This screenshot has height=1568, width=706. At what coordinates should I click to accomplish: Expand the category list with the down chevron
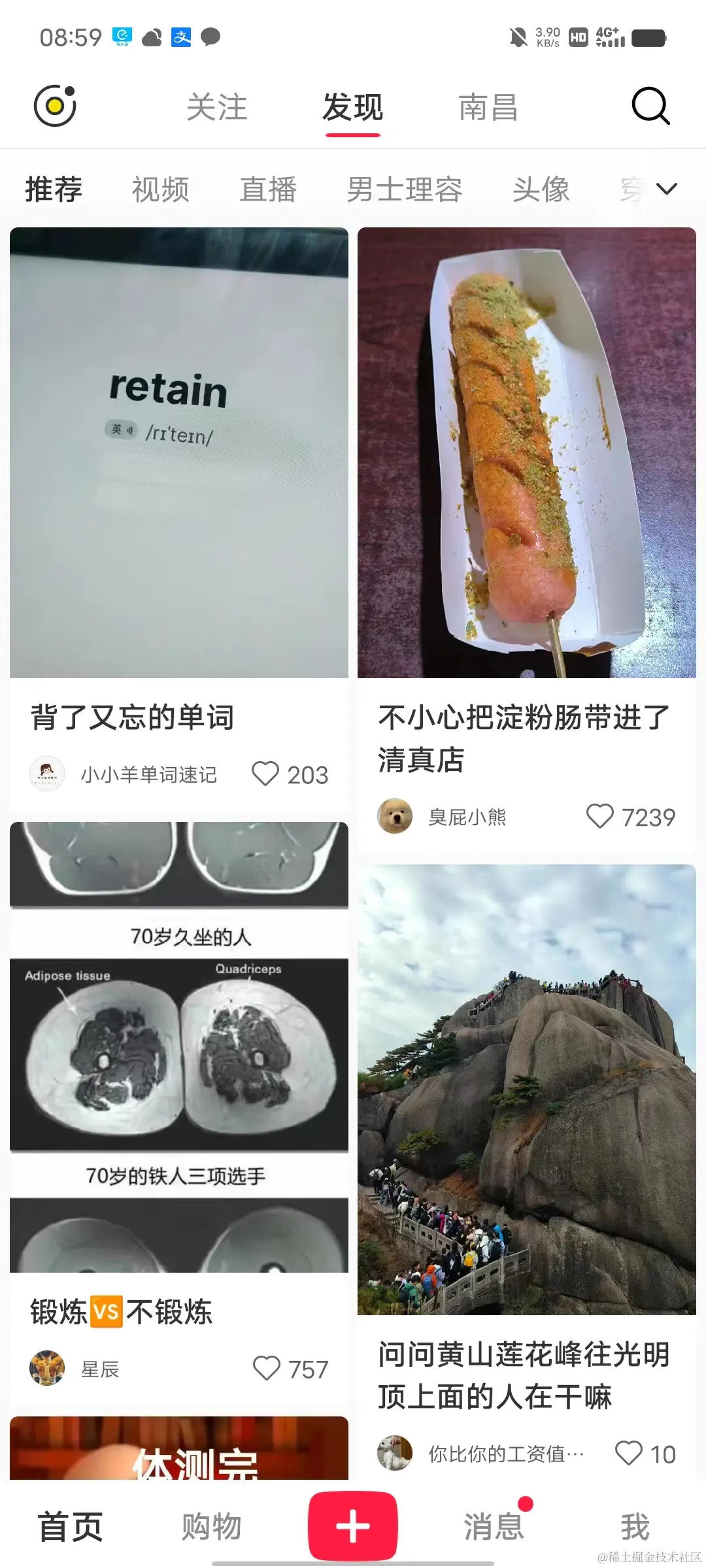pyautogui.click(x=666, y=189)
